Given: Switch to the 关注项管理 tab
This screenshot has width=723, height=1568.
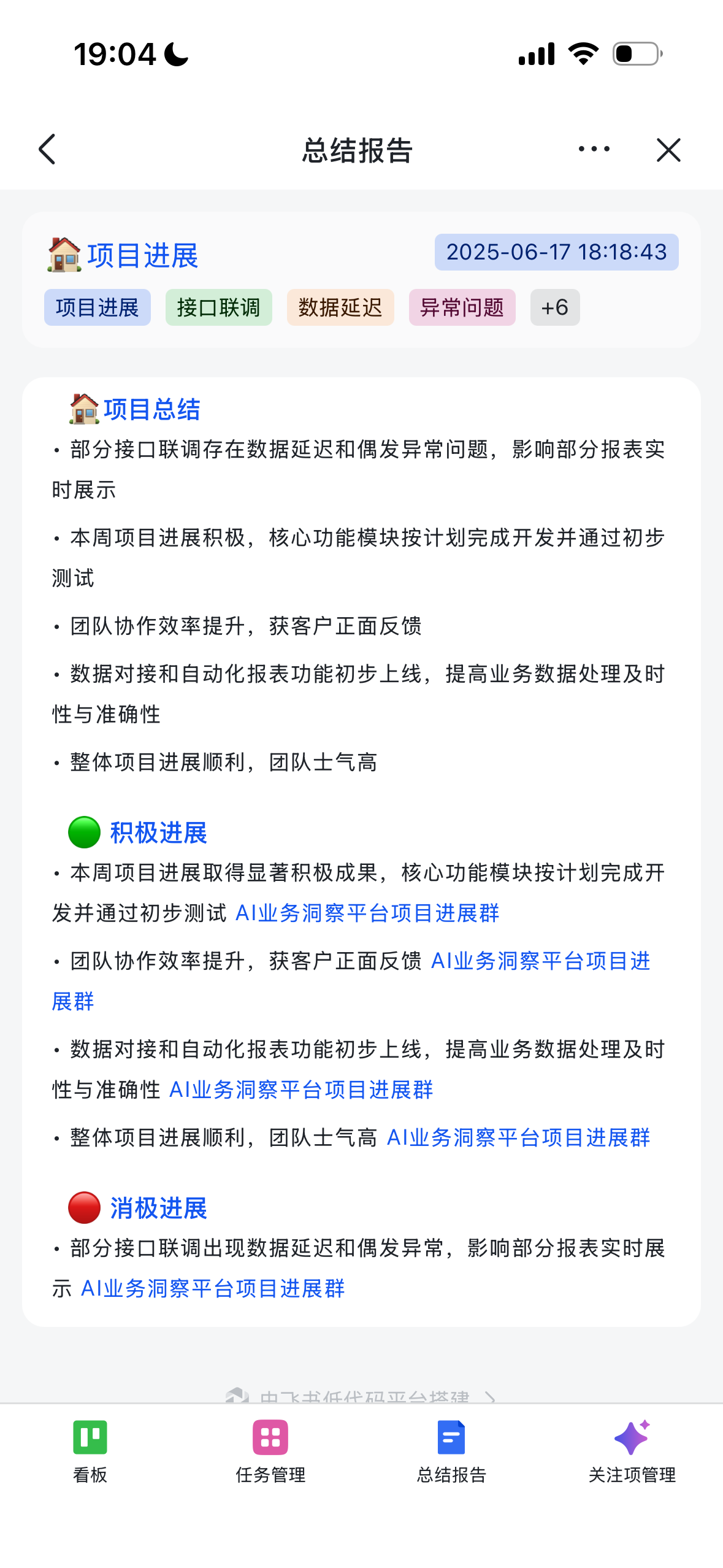Looking at the screenshot, I should coord(632,1450).
